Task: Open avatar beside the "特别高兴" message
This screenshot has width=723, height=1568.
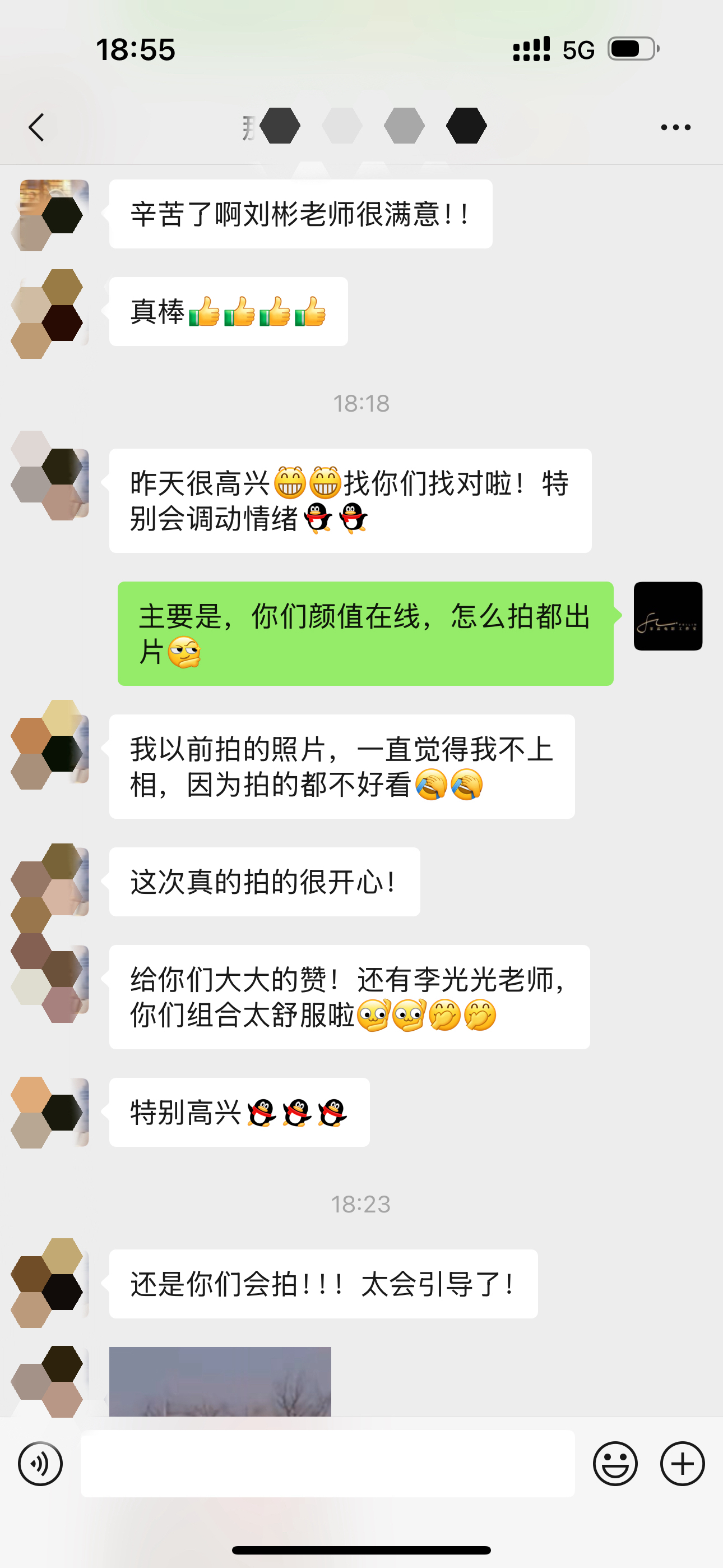Action: click(x=54, y=1112)
